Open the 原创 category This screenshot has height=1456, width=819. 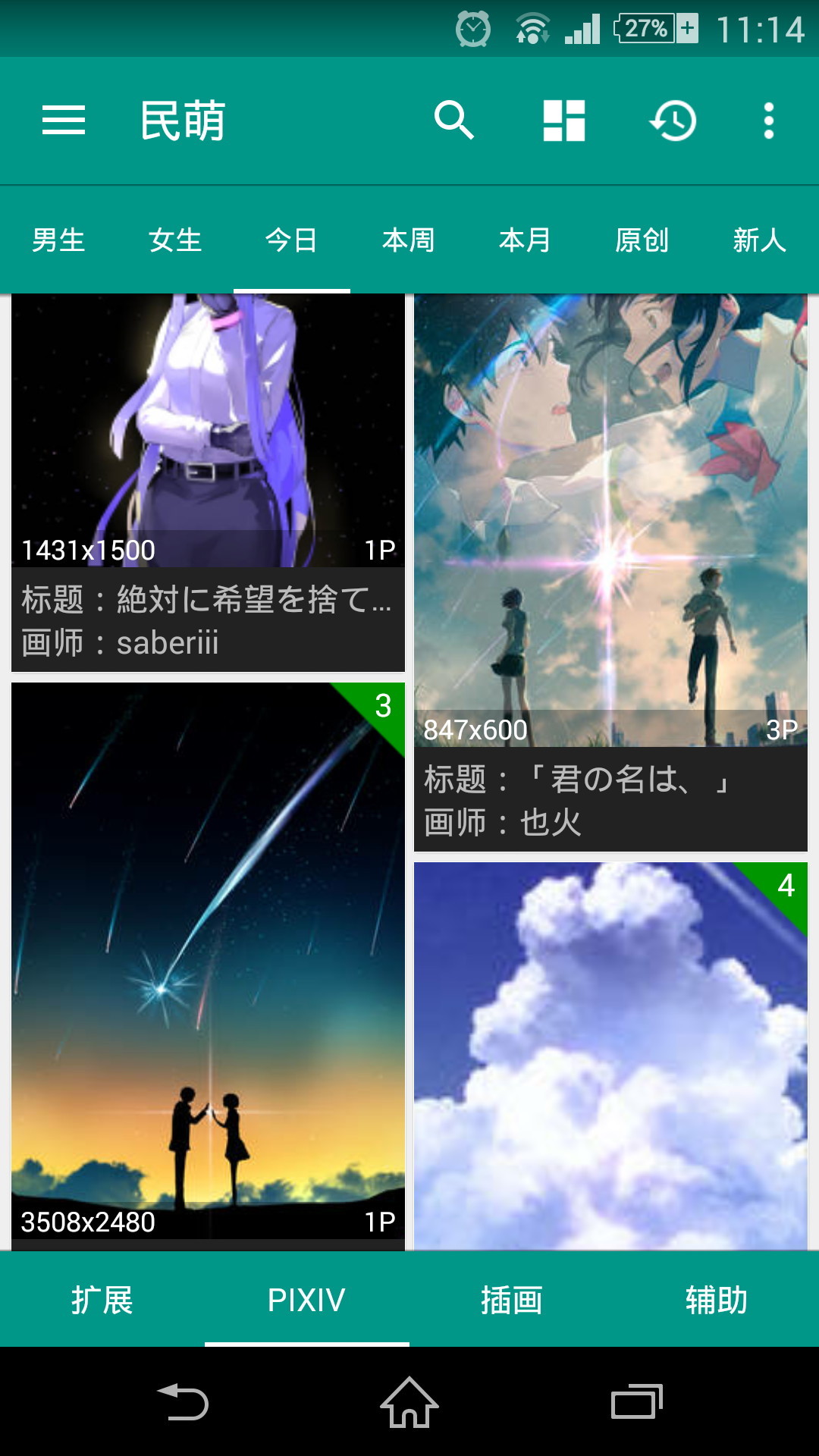coord(641,240)
